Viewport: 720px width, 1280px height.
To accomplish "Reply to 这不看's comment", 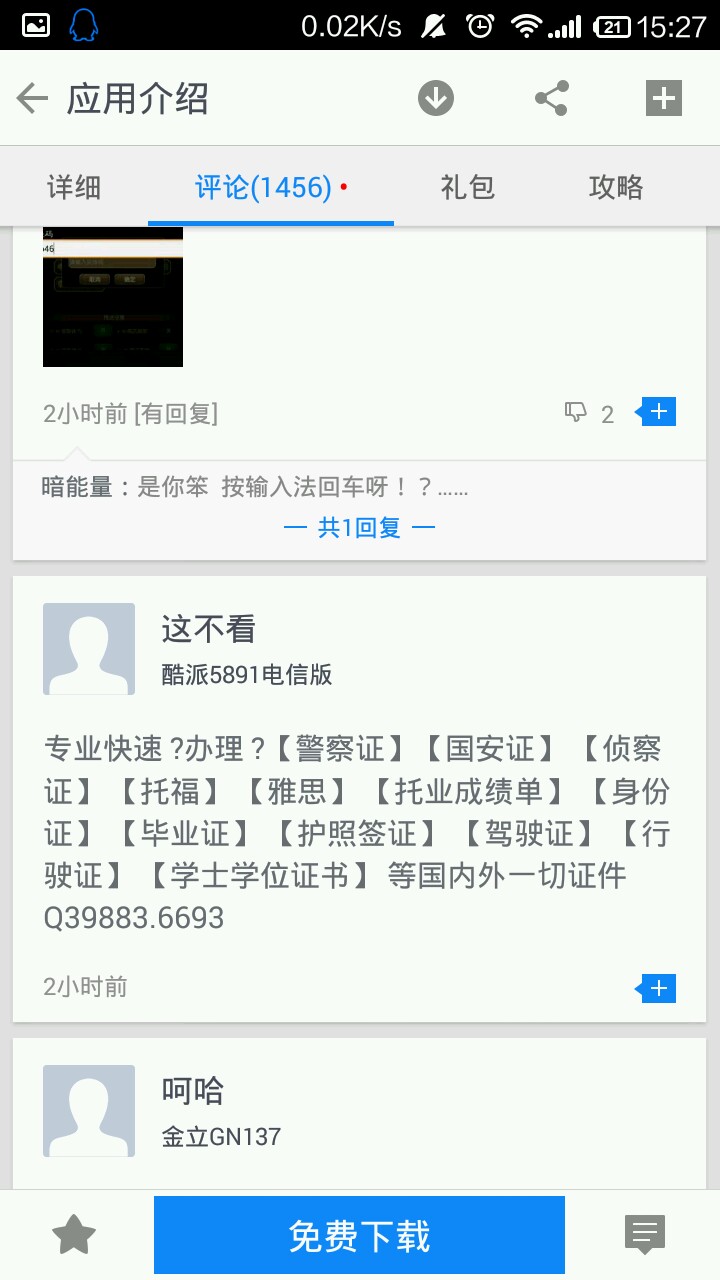I will tap(658, 988).
